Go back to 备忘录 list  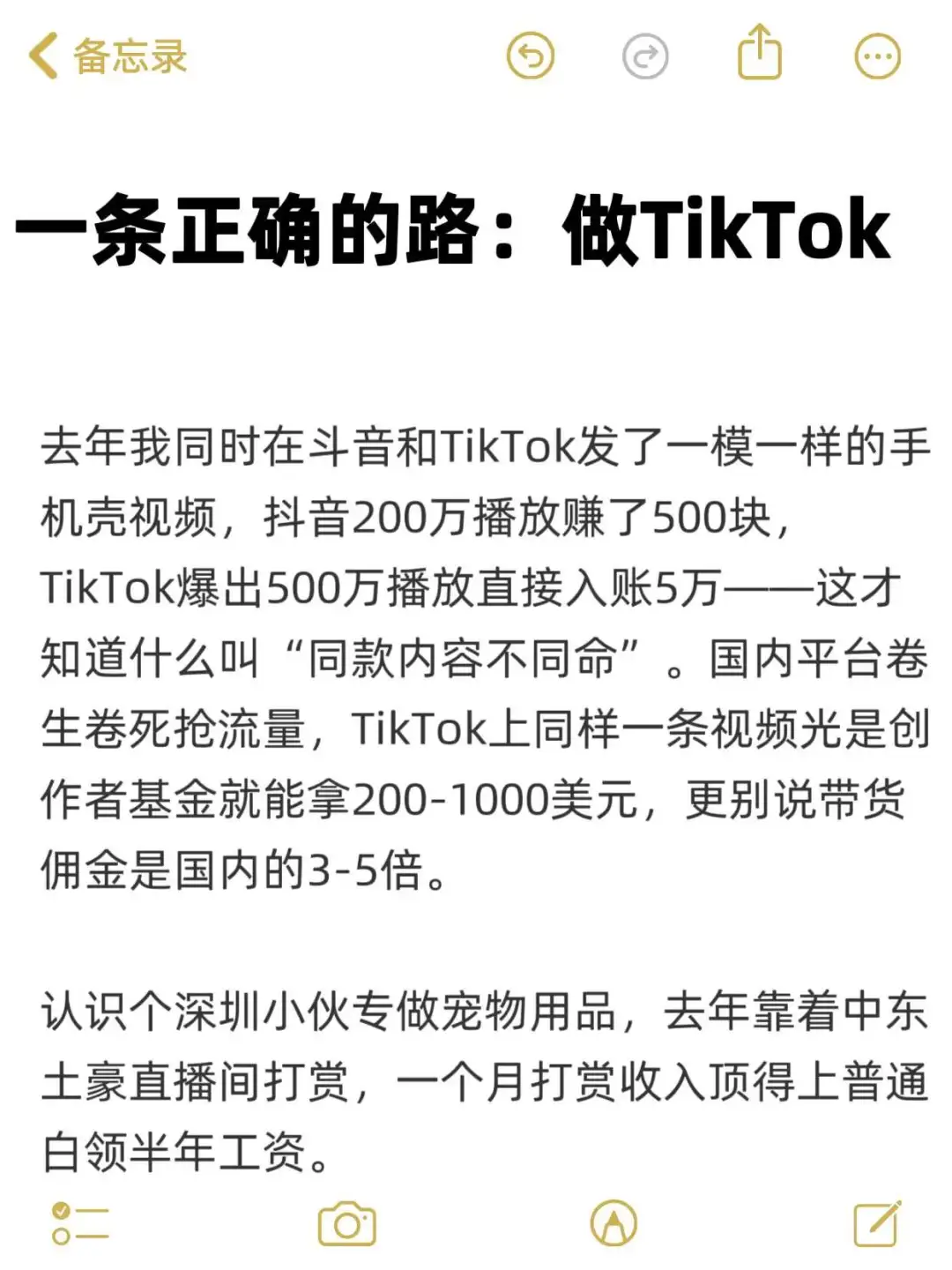[x=106, y=56]
